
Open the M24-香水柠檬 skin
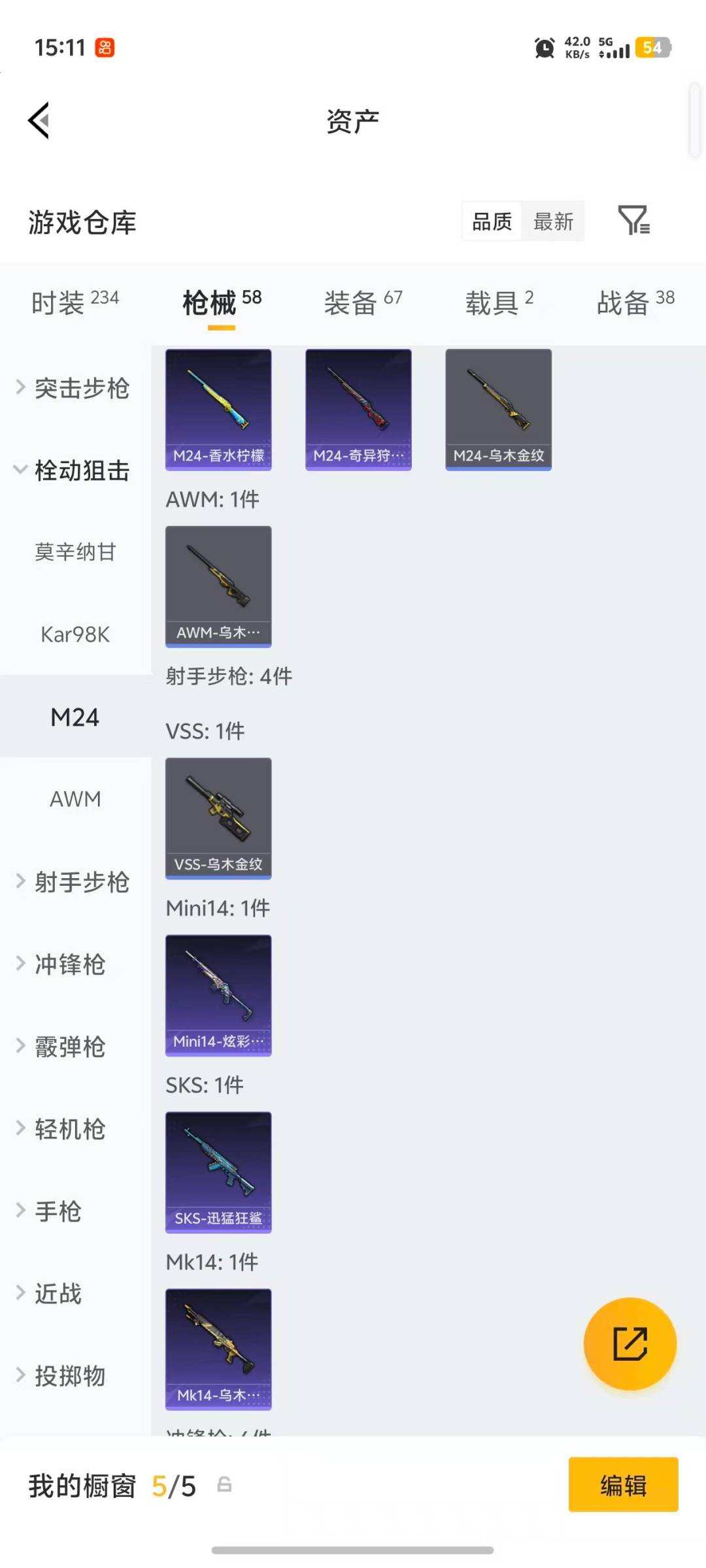(x=218, y=408)
